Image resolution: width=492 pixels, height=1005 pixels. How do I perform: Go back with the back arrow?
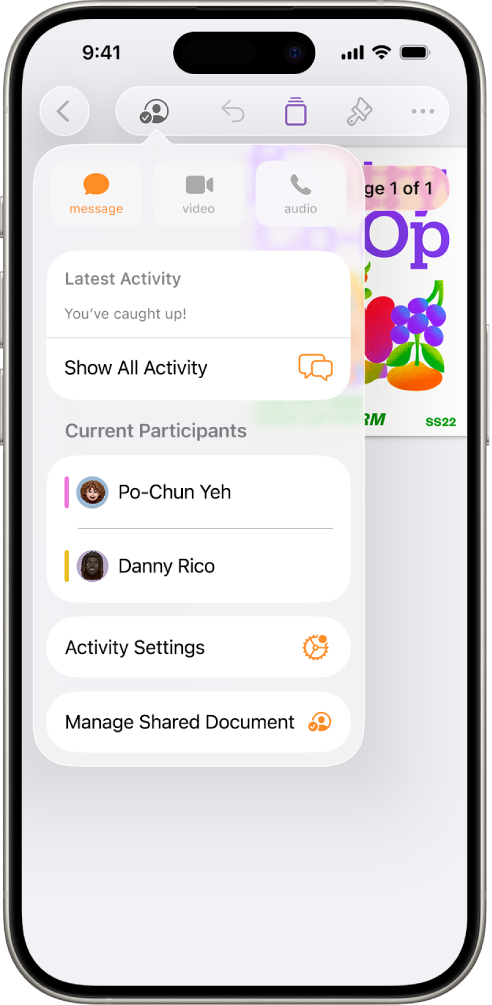tap(64, 112)
